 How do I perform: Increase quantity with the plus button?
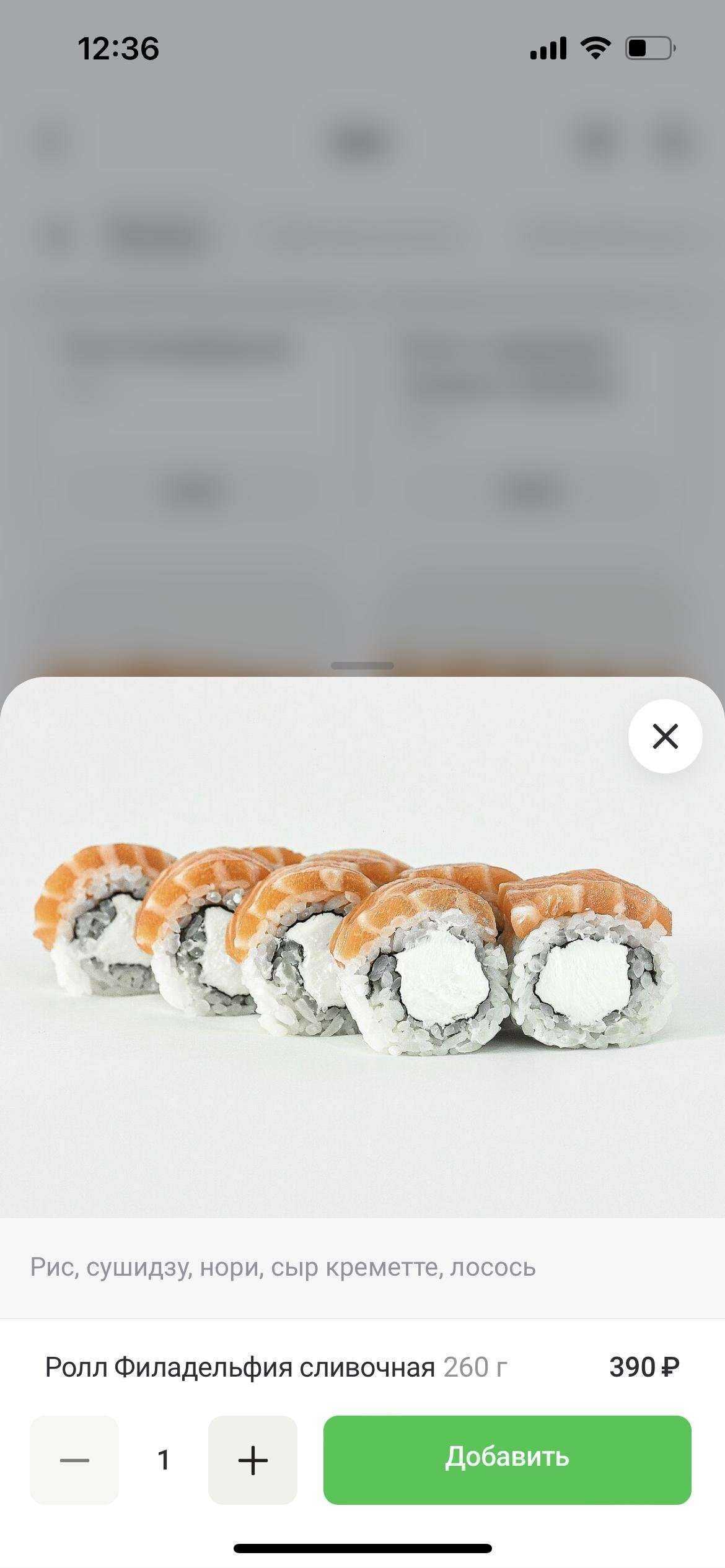tap(253, 1460)
